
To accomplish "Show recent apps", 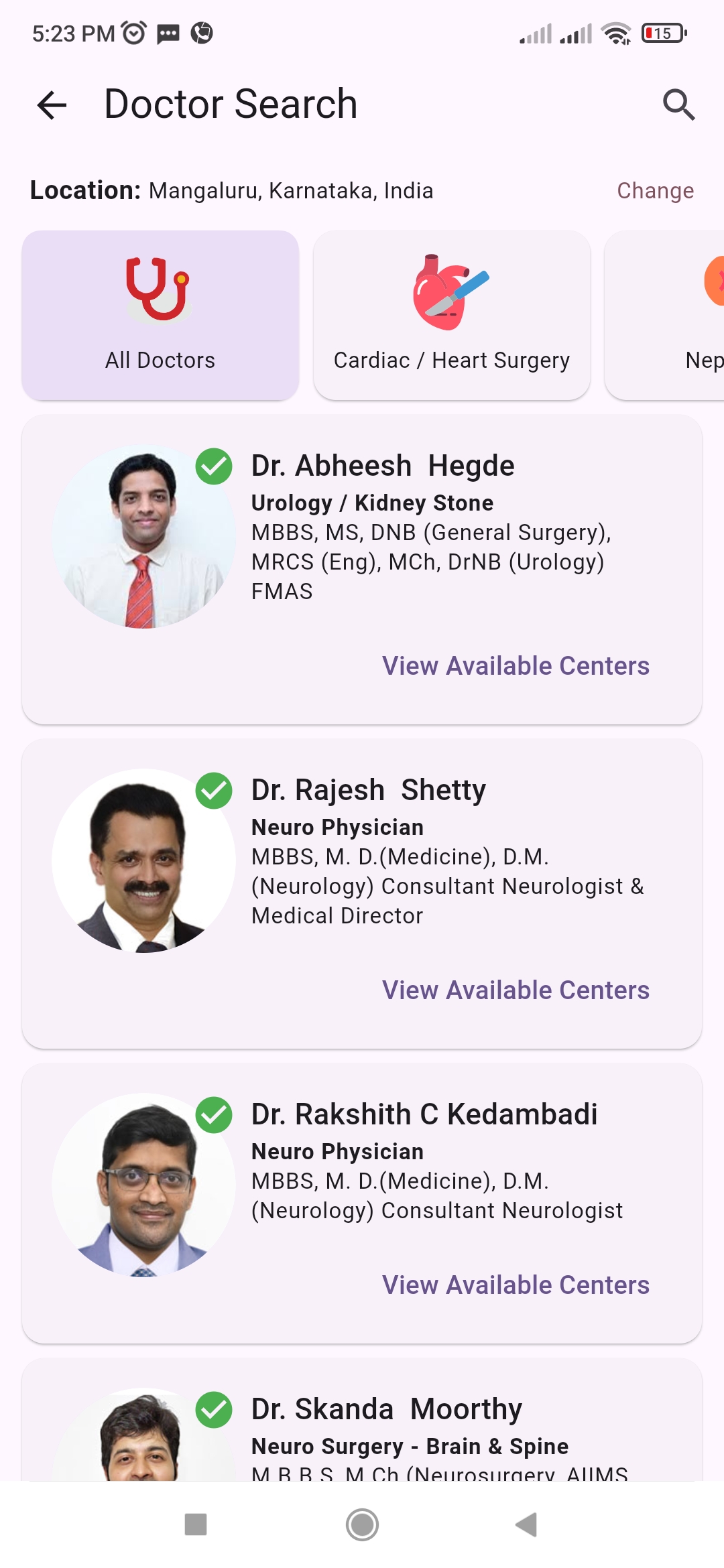I will tap(196, 1524).
